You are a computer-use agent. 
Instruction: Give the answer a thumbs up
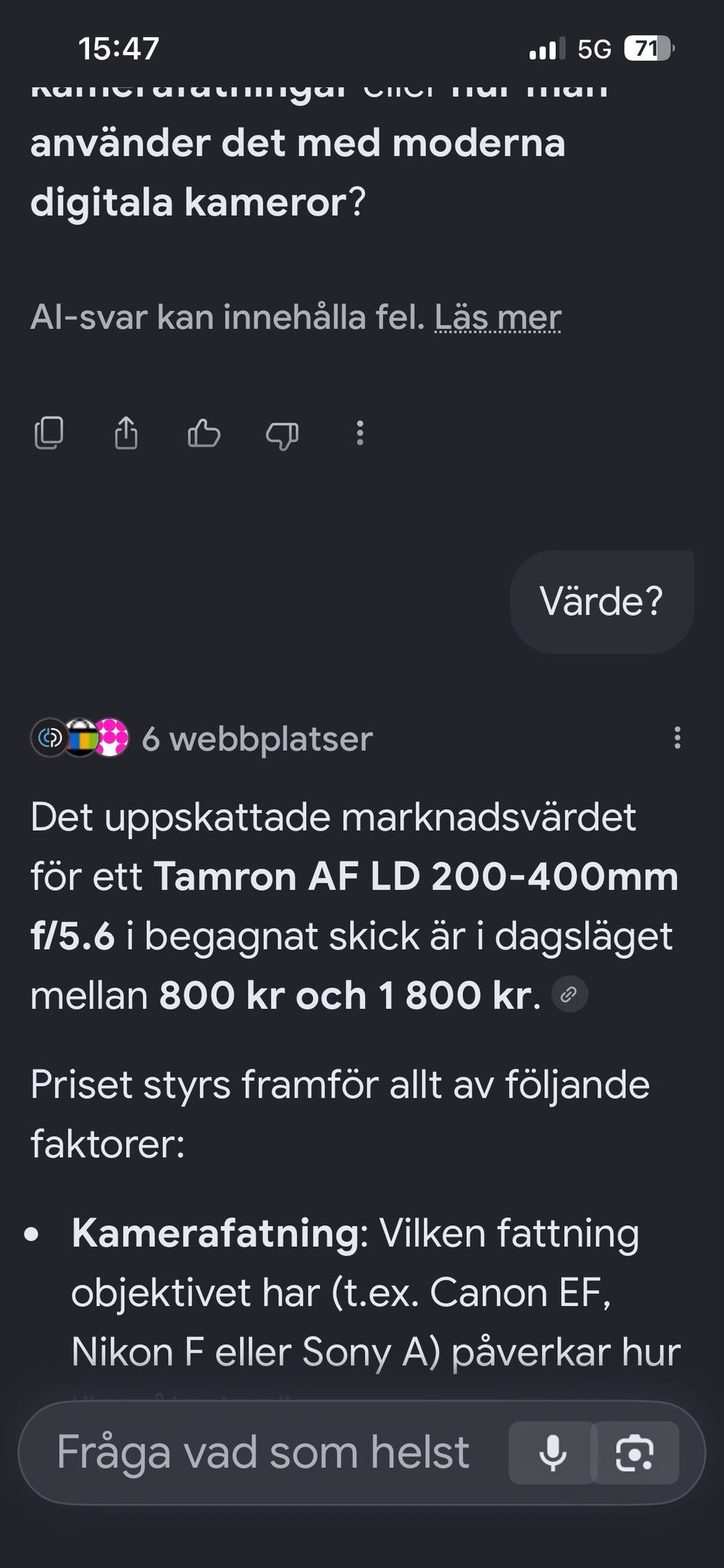coord(204,434)
